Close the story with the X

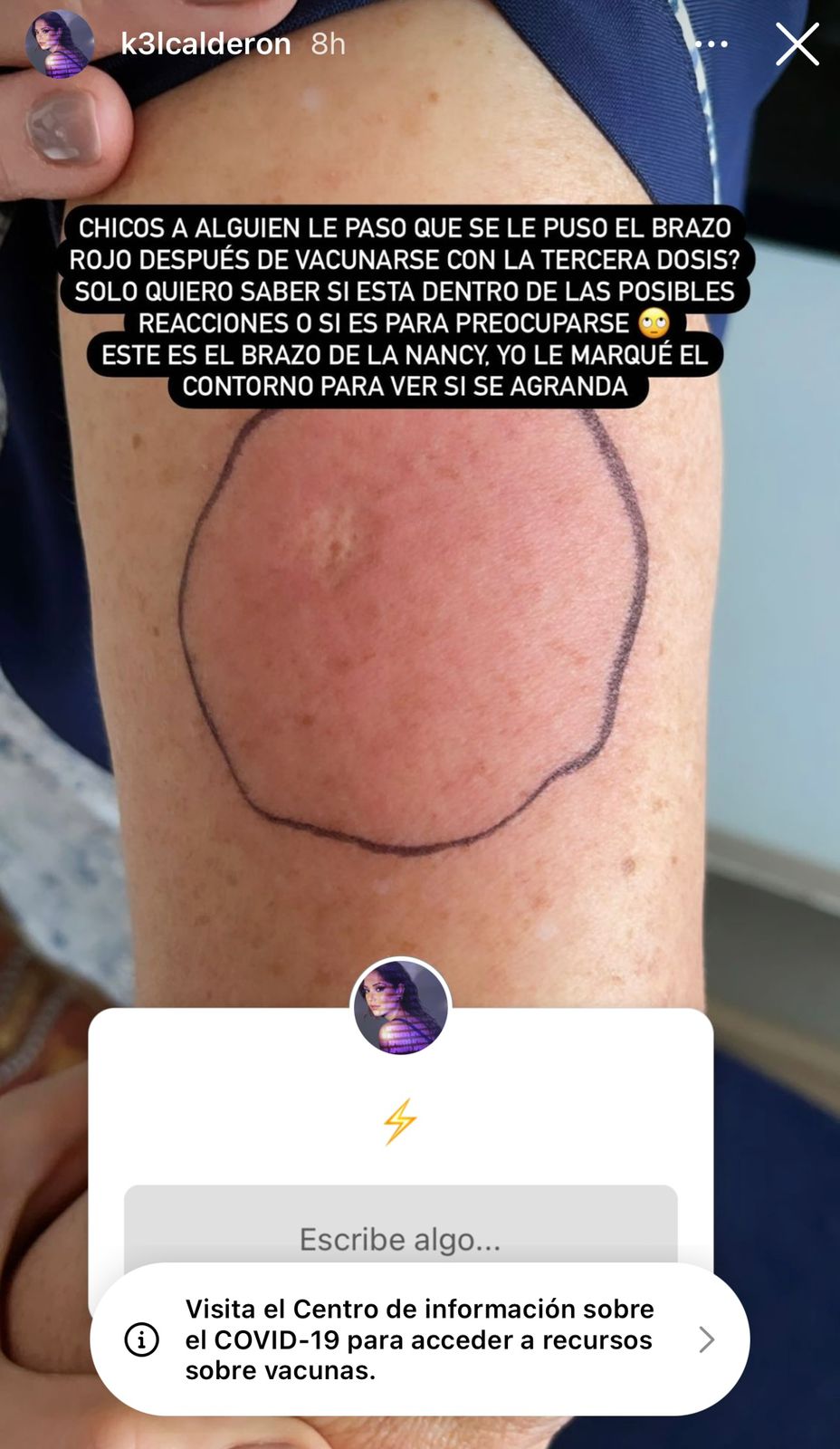[797, 44]
